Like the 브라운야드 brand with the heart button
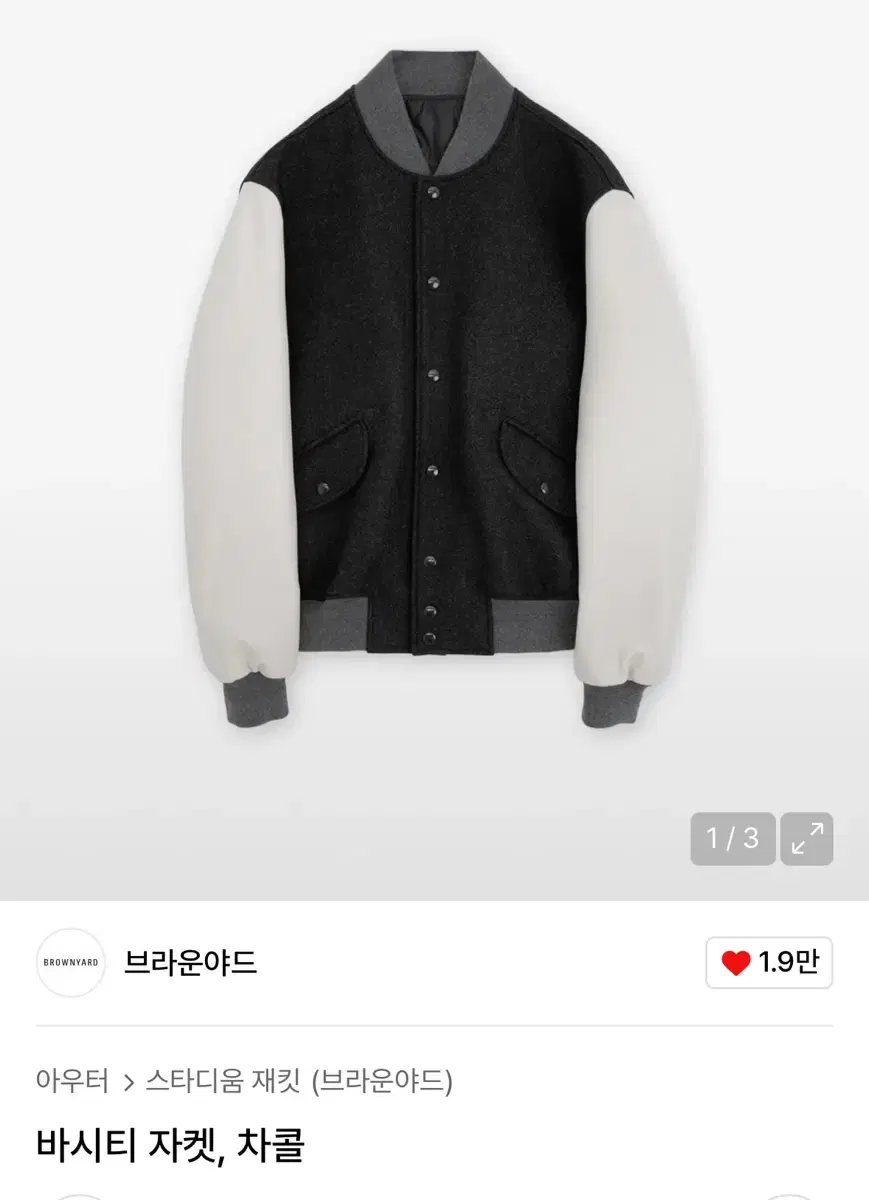869x1200 pixels. 768,963
